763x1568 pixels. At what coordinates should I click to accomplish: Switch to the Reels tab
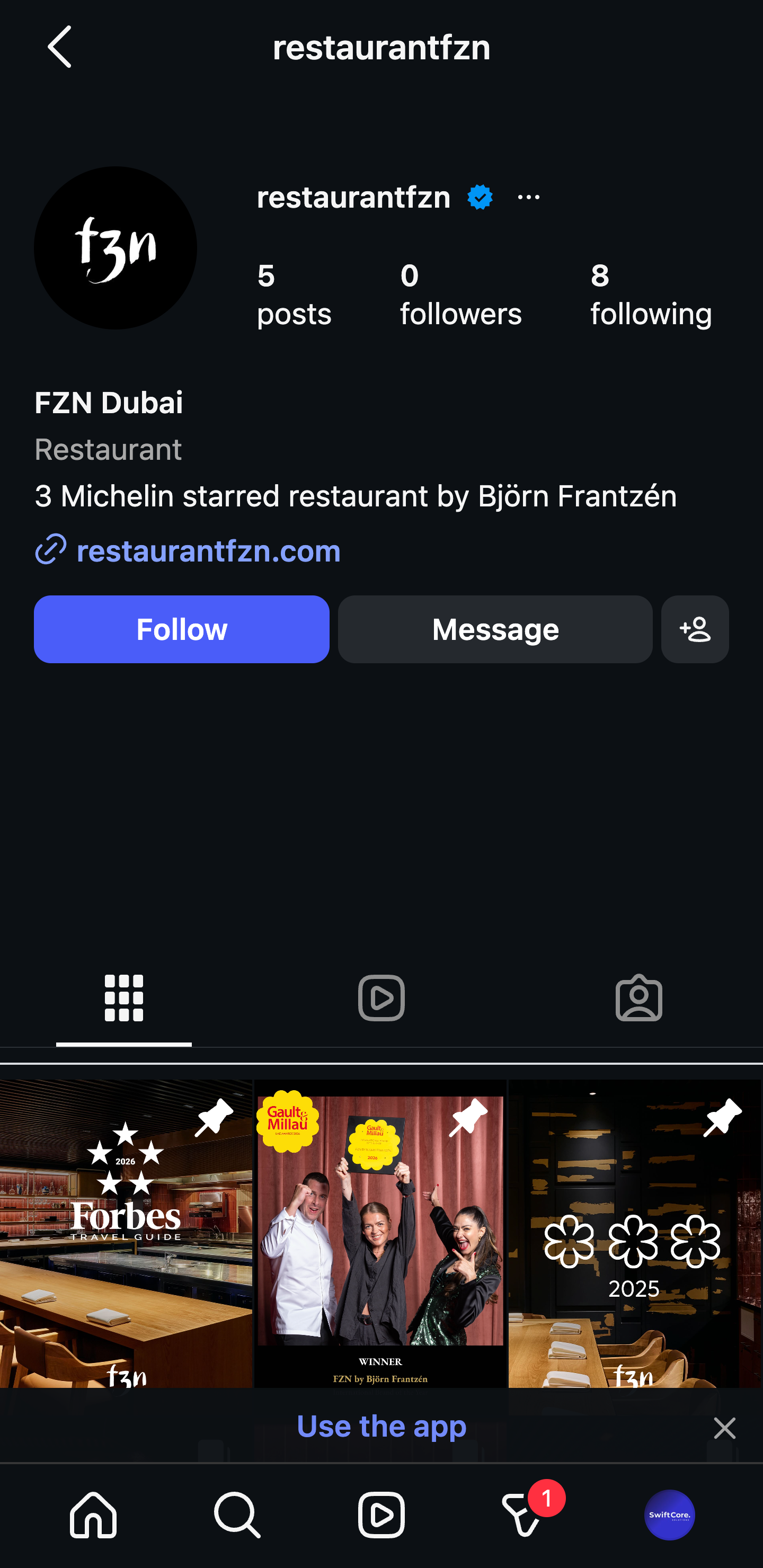click(x=381, y=997)
